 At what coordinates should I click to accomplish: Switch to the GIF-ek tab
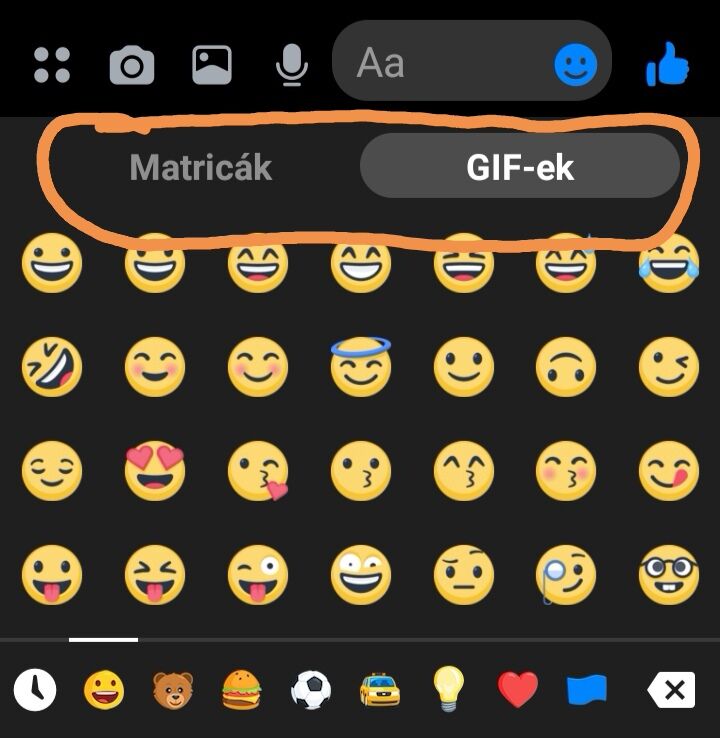(519, 167)
